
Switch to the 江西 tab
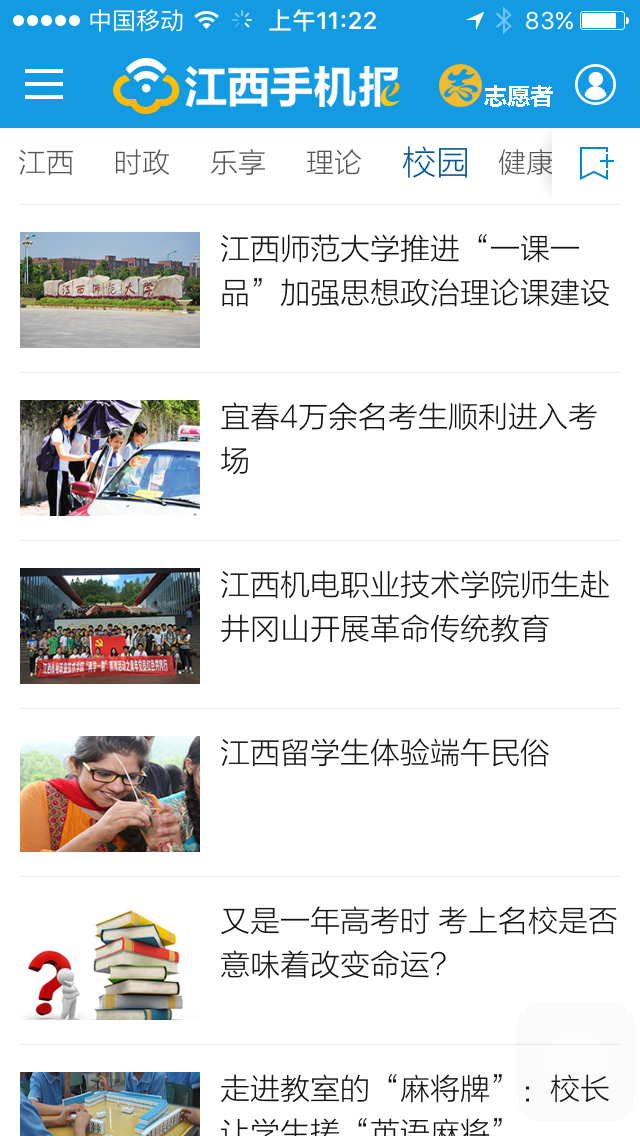coord(46,163)
